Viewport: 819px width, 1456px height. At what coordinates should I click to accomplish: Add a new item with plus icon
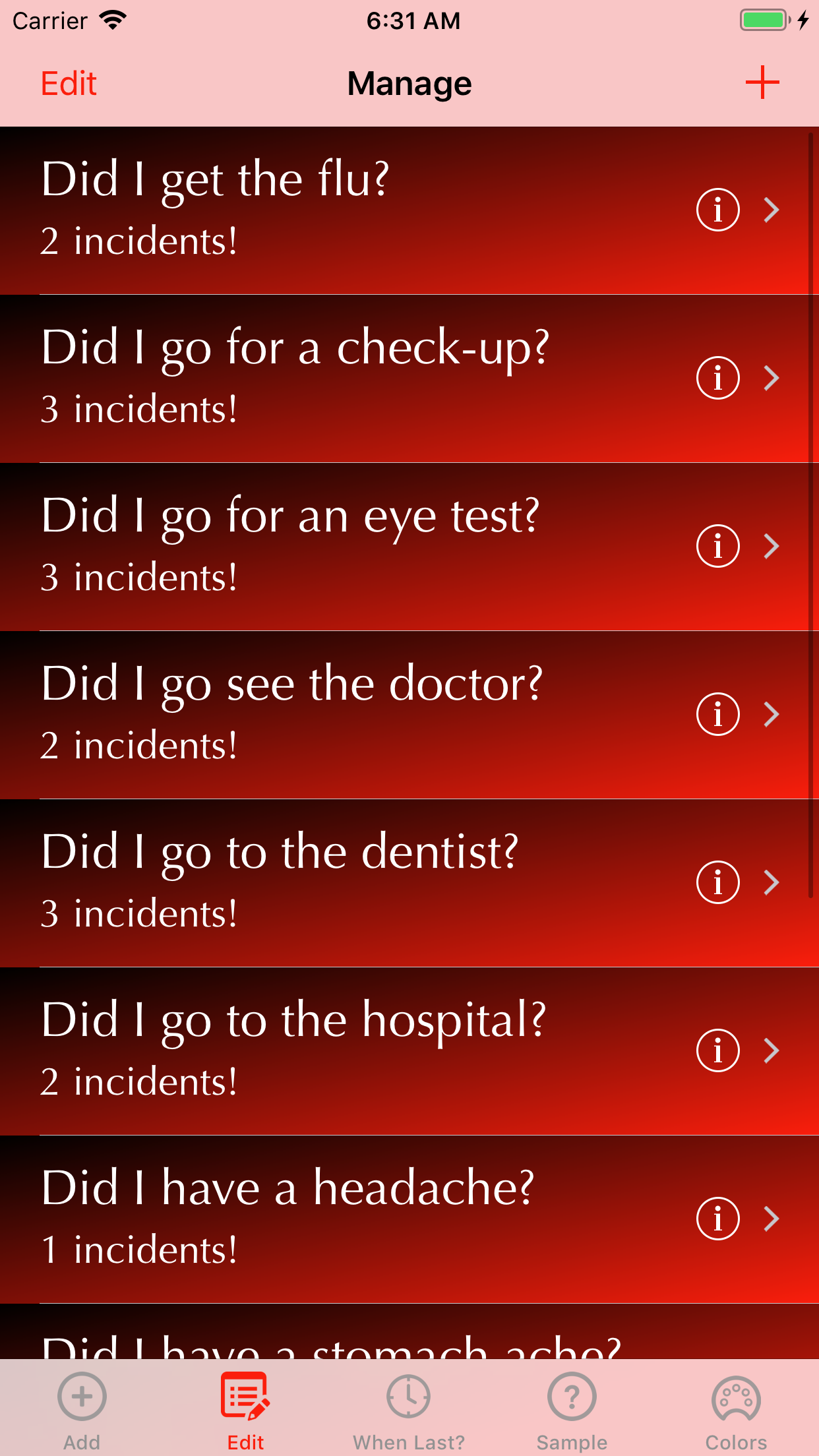[762, 82]
